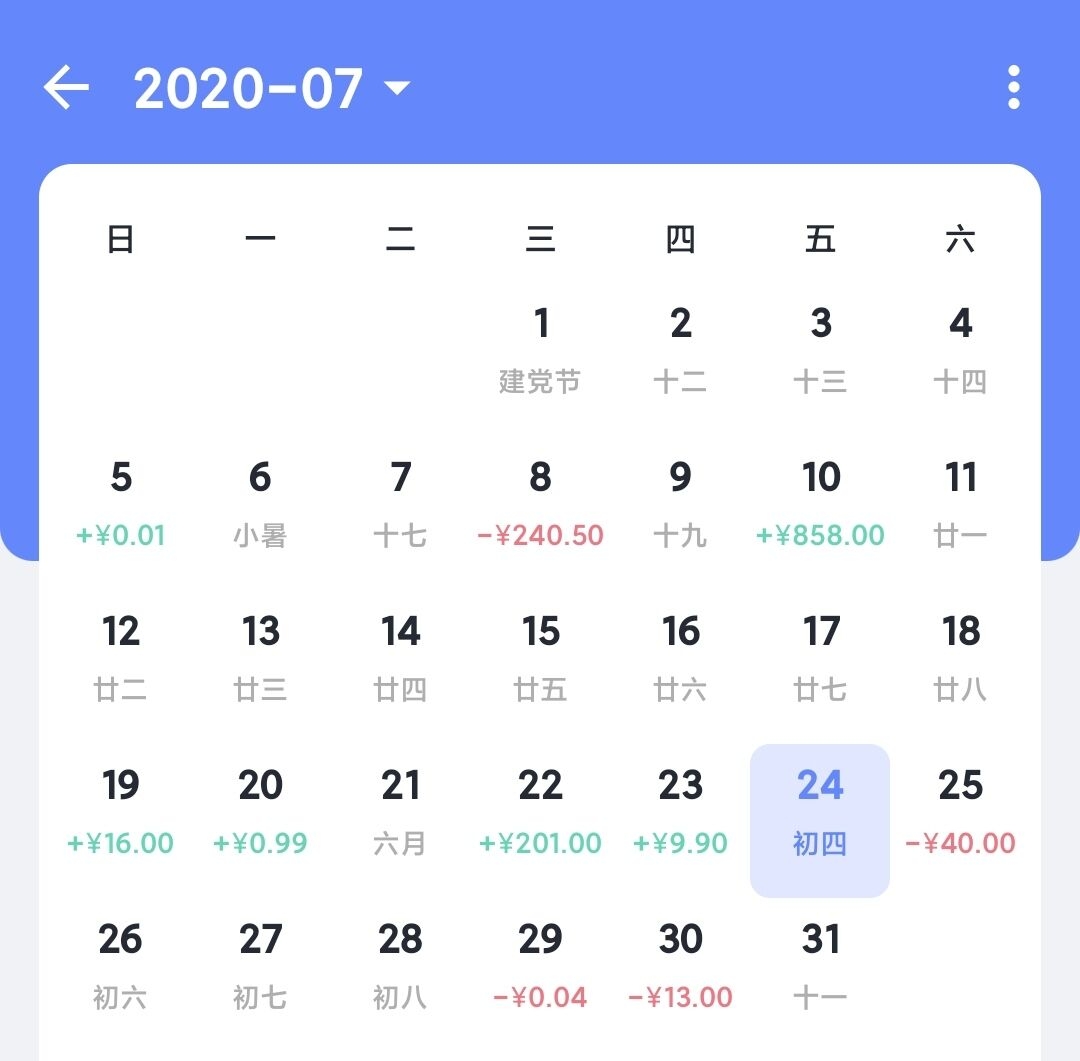The height and width of the screenshot is (1061, 1080).
Task: Choose July 31 on the calendar
Action: click(820, 966)
